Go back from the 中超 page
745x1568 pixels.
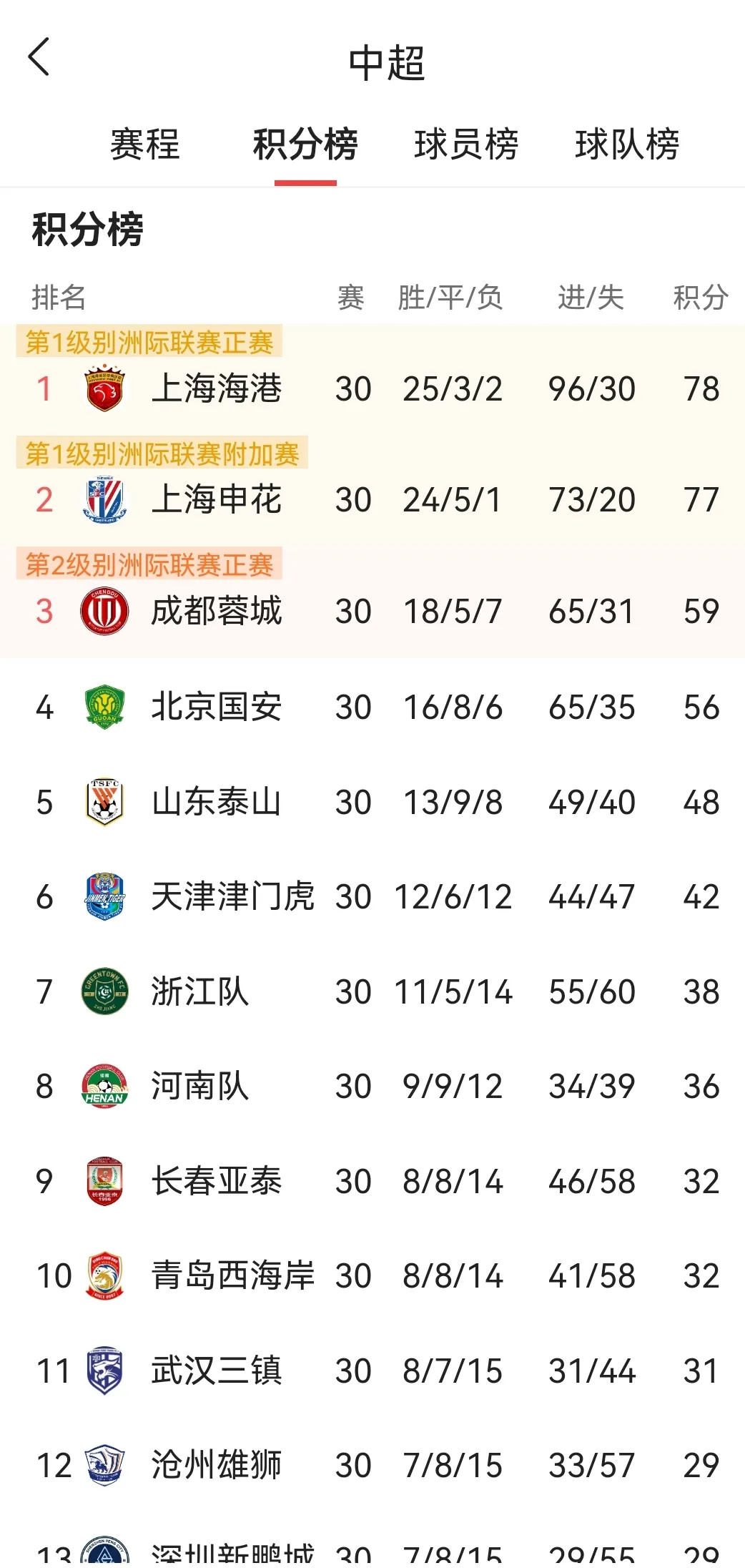39,57
